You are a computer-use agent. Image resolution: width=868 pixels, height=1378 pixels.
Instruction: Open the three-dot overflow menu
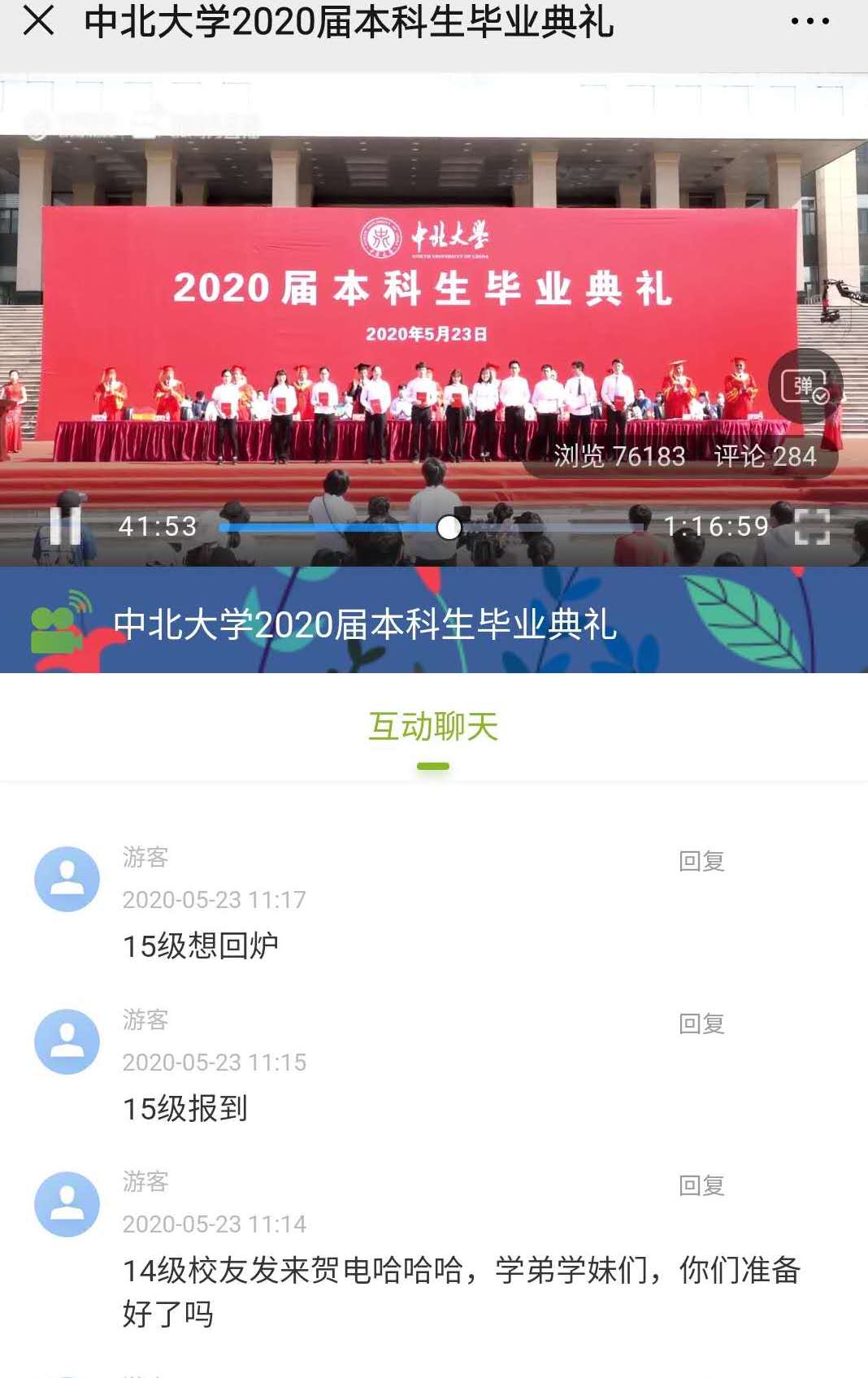(809, 22)
